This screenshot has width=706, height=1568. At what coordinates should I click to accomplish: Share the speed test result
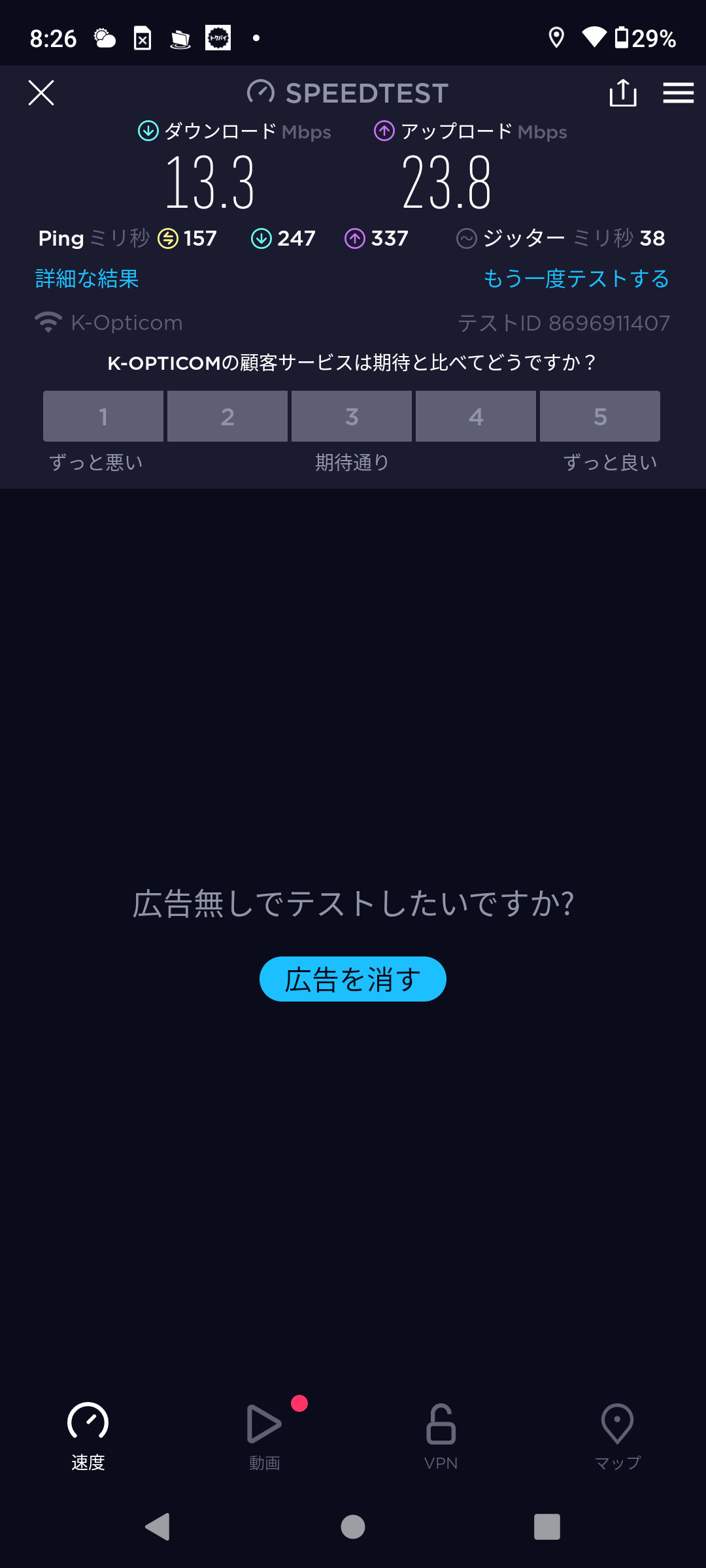click(x=622, y=93)
